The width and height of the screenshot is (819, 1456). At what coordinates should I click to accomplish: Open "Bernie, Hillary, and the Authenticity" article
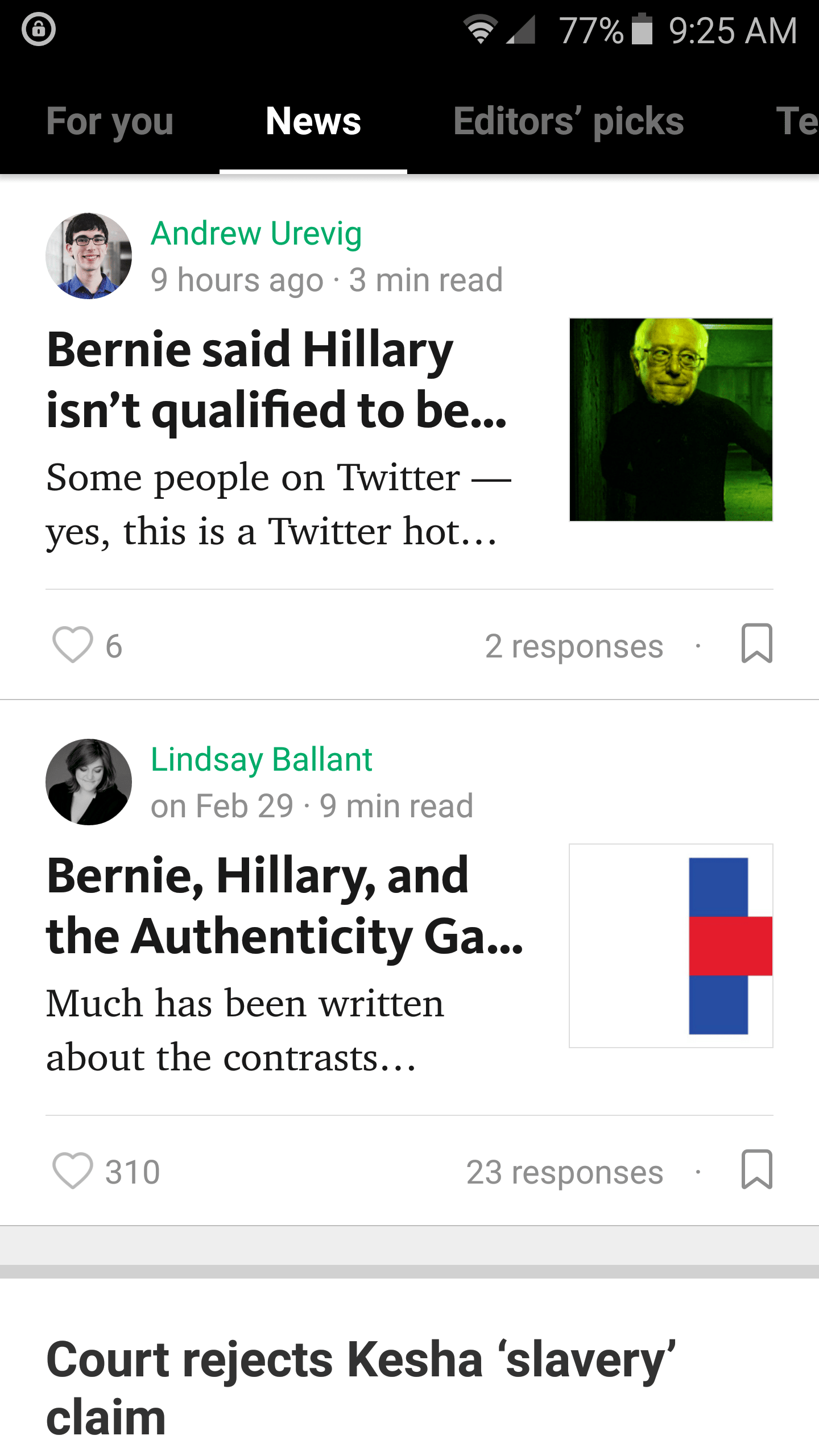(x=284, y=905)
